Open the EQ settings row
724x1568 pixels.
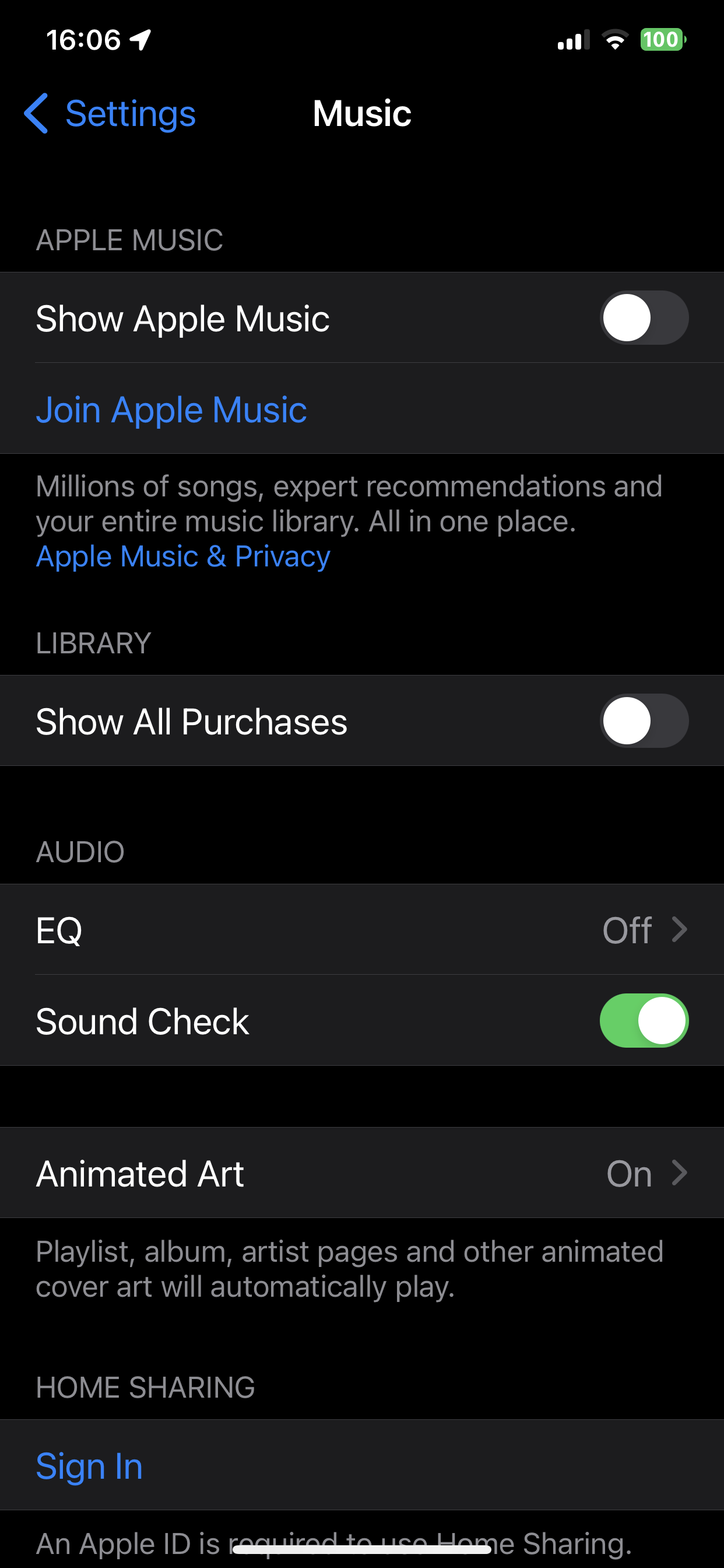coord(361,929)
